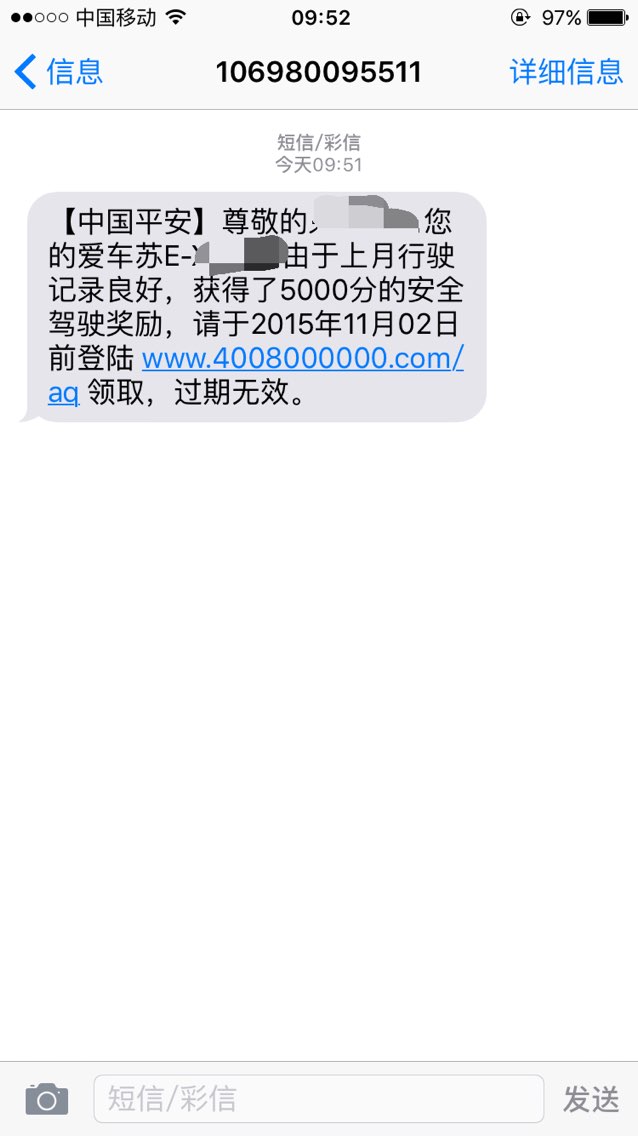Go back to the 信息 list
Viewport: 638px width, 1136px height.
pos(59,72)
